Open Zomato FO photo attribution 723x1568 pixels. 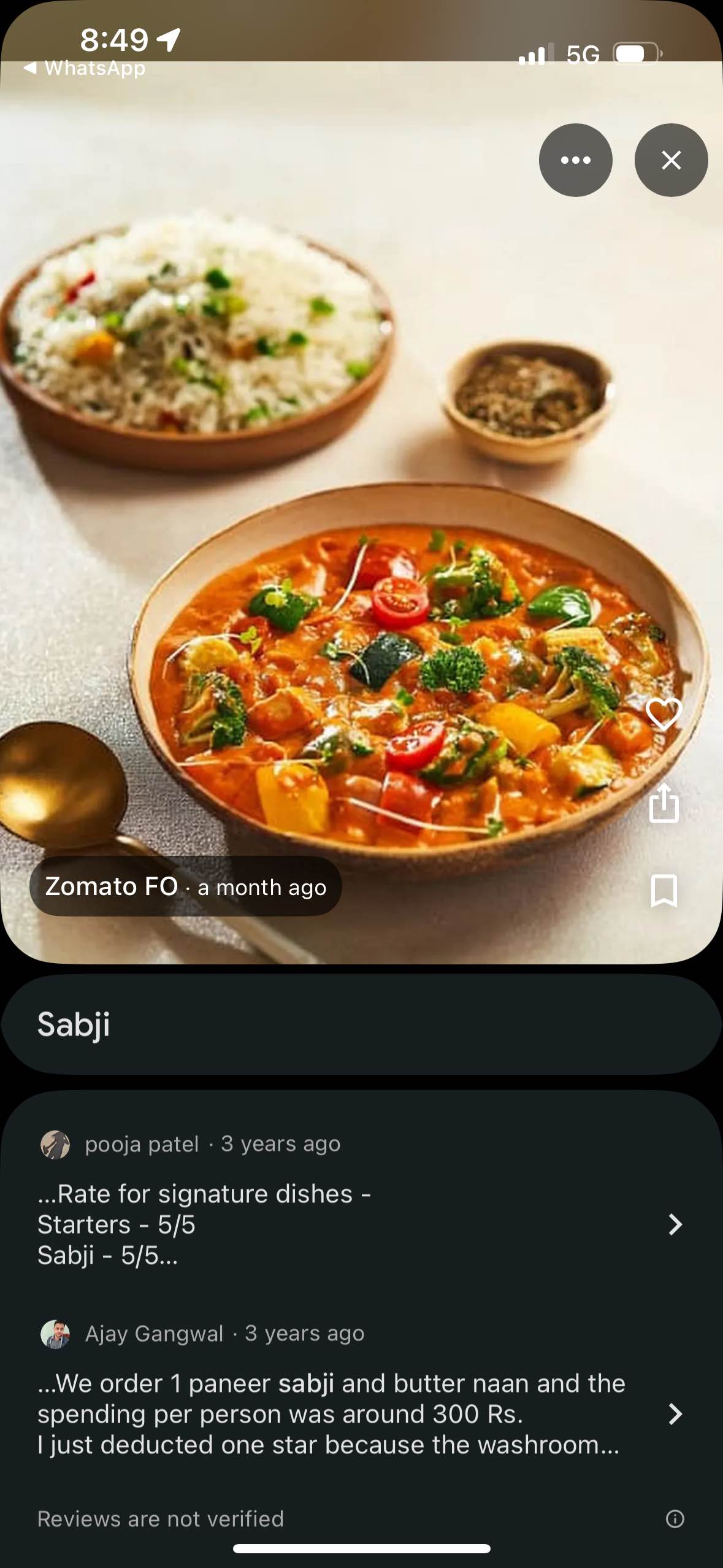point(111,886)
